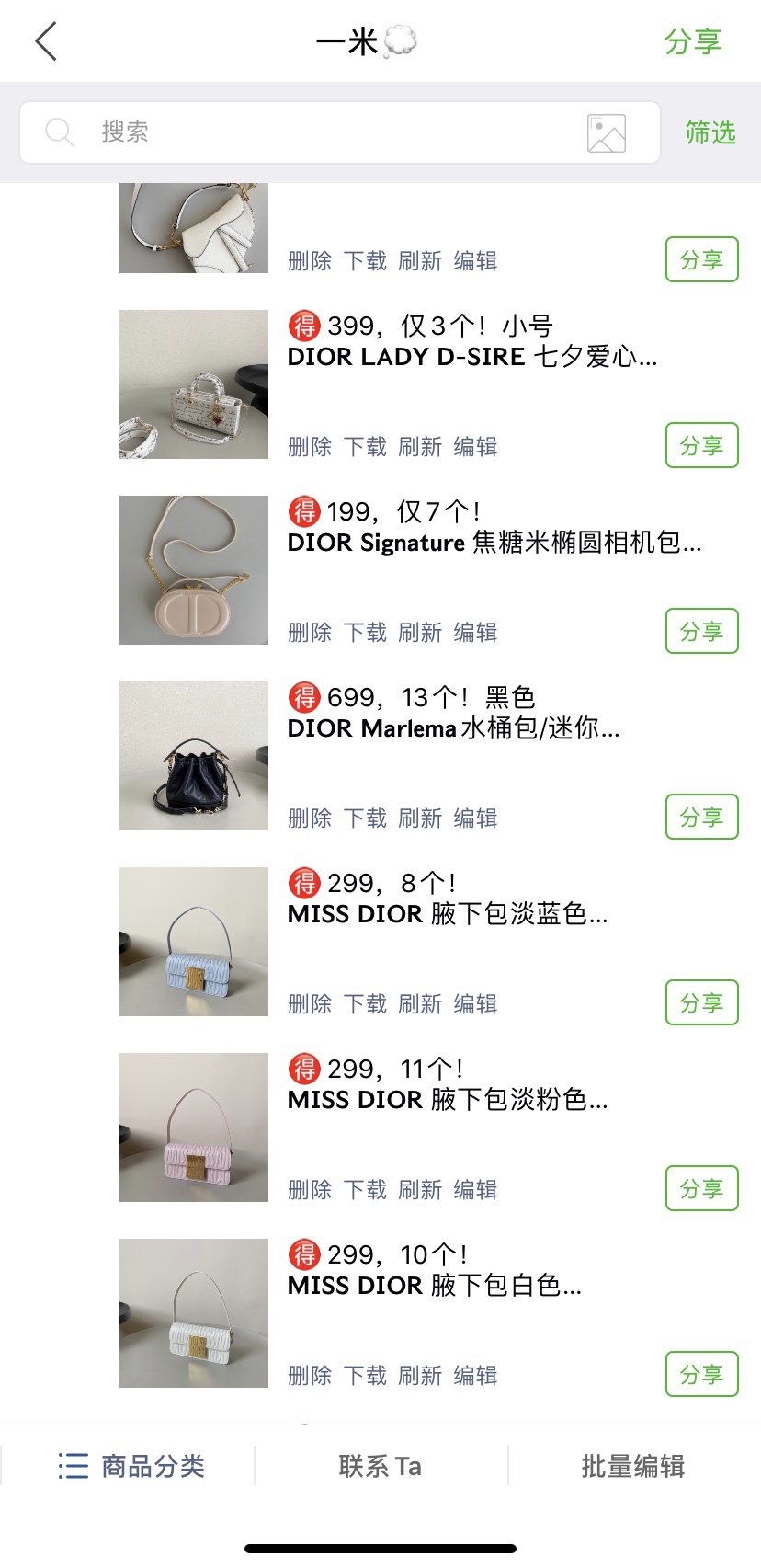Share the MISS DIOR 腋下包白色 listing

tap(701, 1375)
